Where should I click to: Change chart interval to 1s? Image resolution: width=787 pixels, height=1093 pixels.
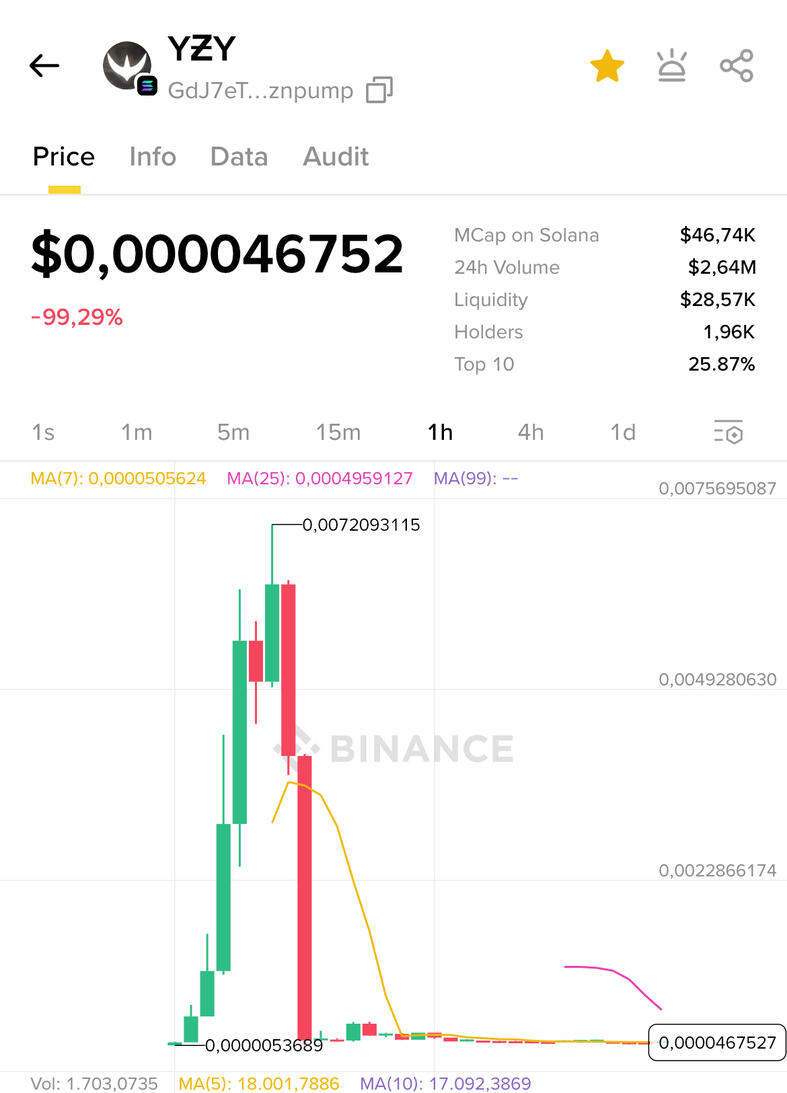[x=43, y=432]
